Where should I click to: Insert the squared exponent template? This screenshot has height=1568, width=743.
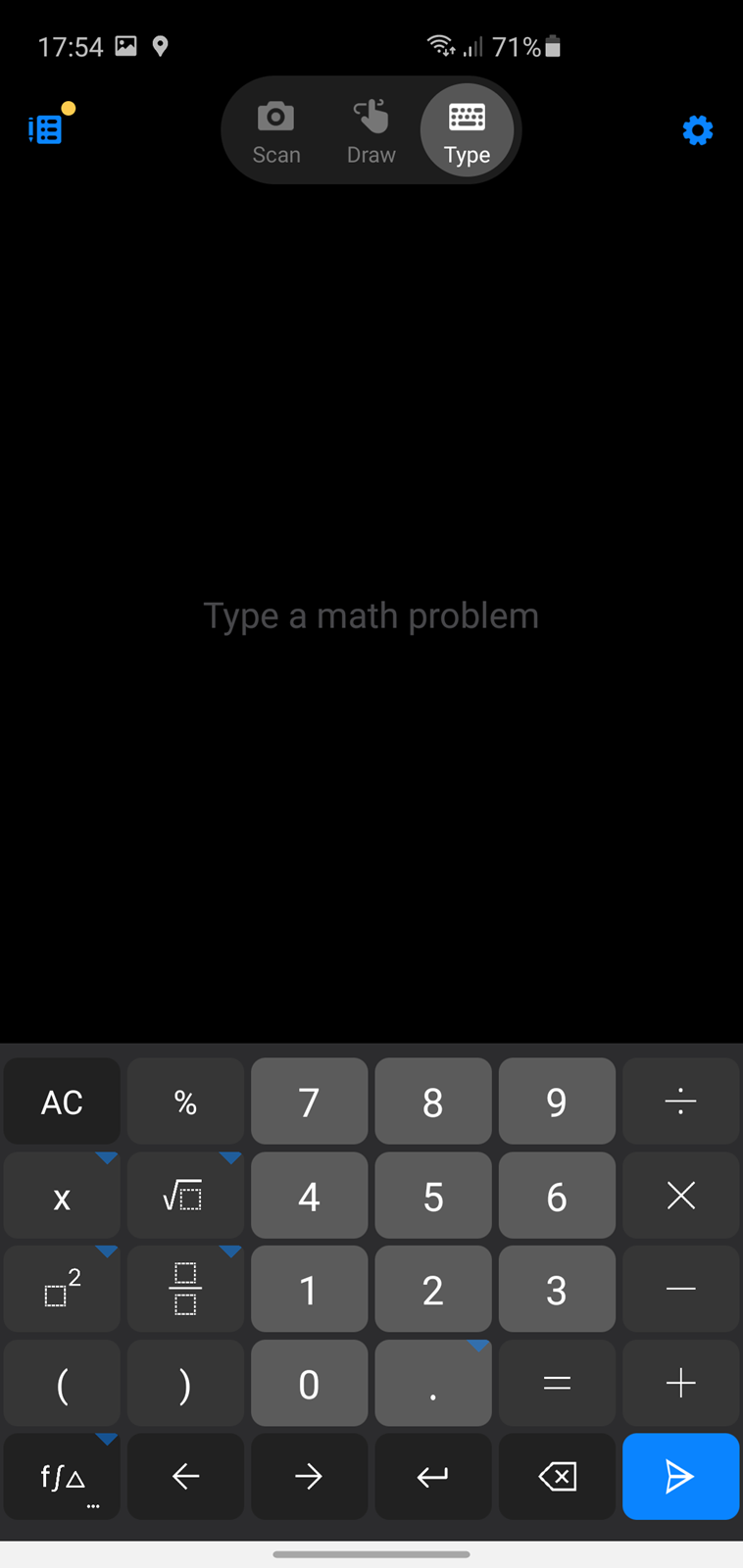pyautogui.click(x=62, y=1289)
